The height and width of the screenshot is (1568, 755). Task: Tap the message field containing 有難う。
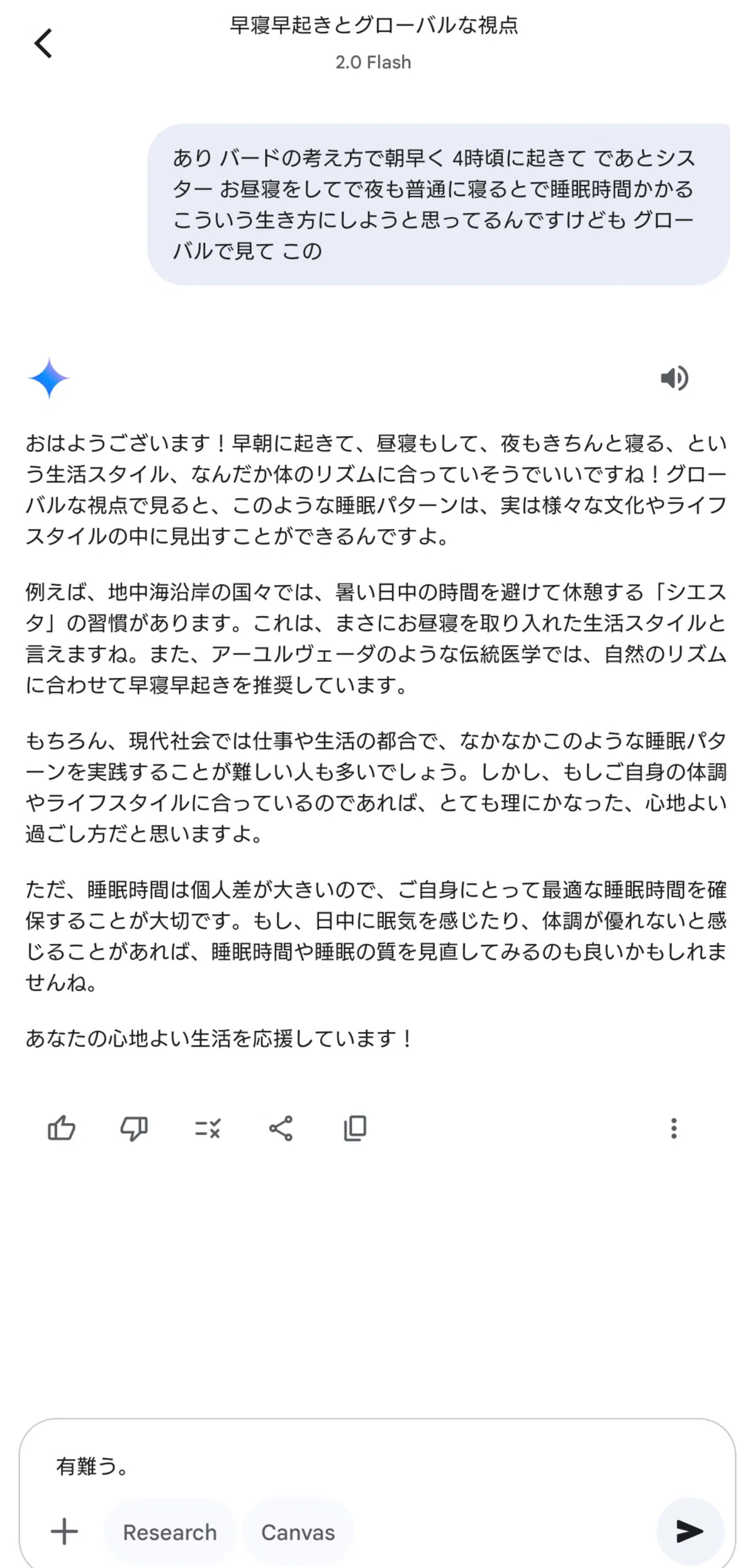377,1466
